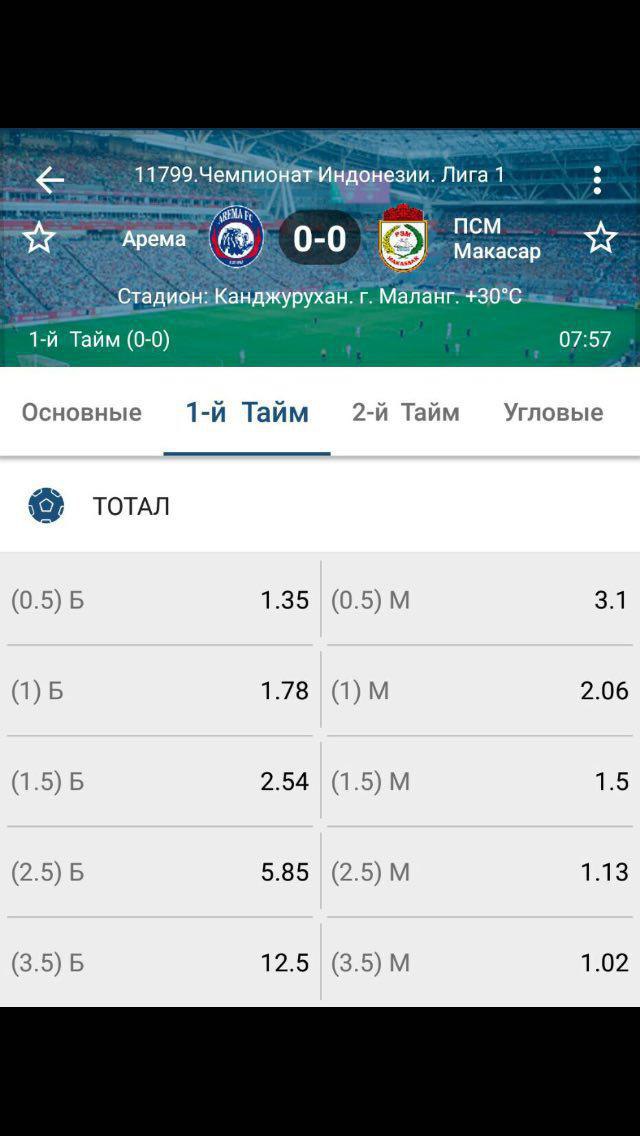
Task: Go back with the arrow icon
Action: (x=50, y=180)
